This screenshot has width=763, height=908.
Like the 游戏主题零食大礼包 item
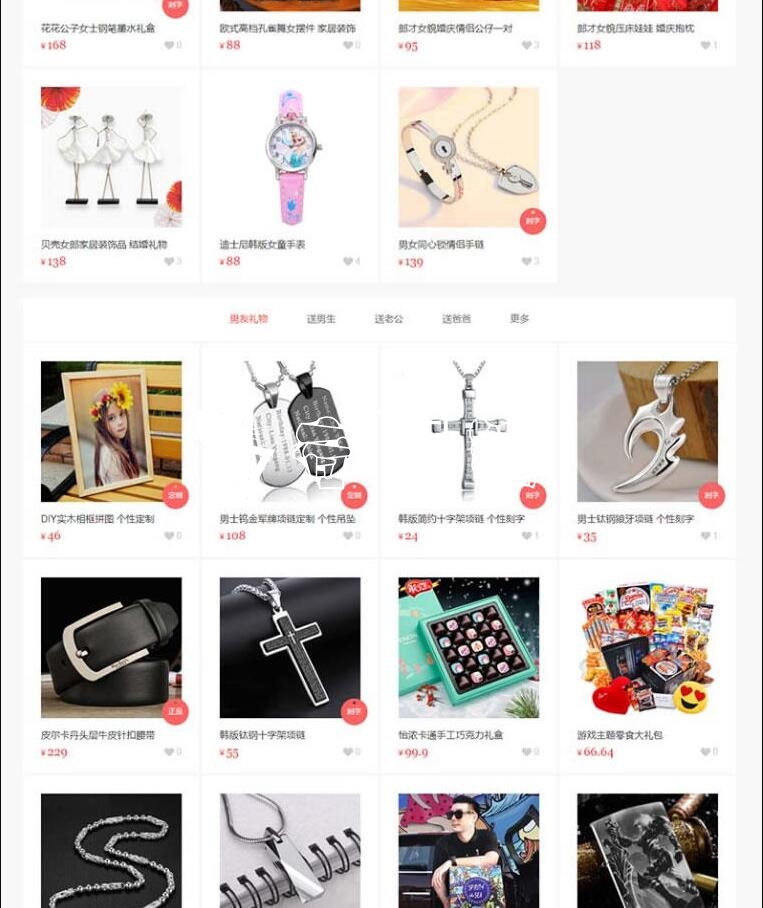click(706, 752)
